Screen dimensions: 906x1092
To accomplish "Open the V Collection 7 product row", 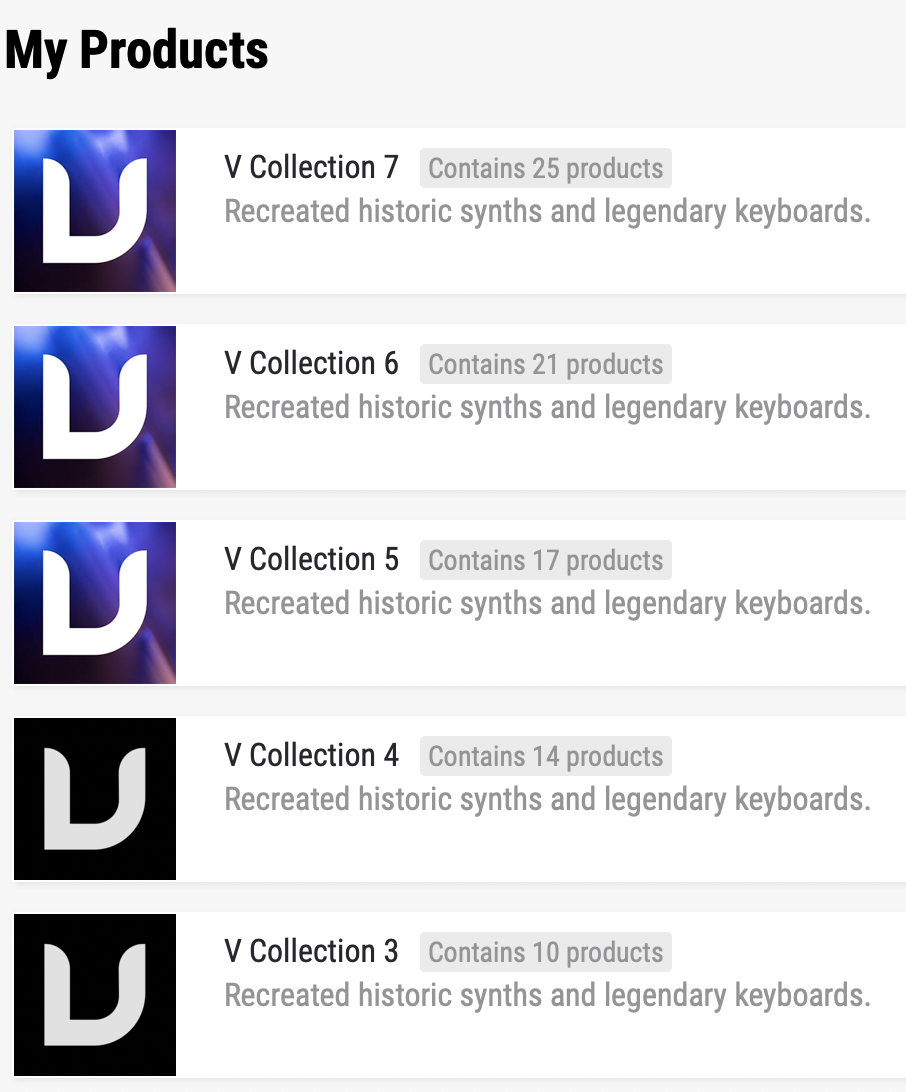I will point(311,168).
